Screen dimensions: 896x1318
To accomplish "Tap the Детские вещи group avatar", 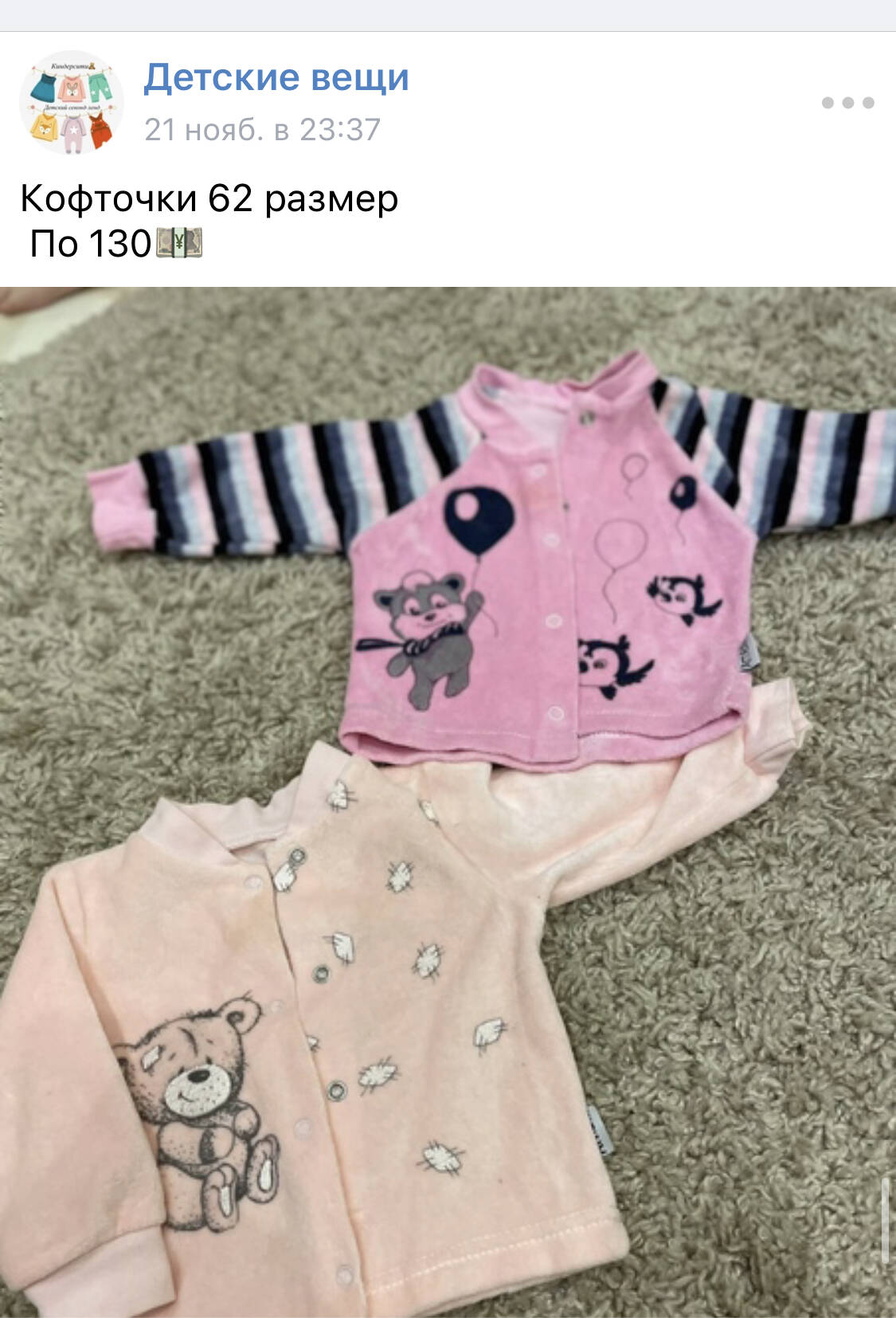I will pyautogui.click(x=71, y=102).
